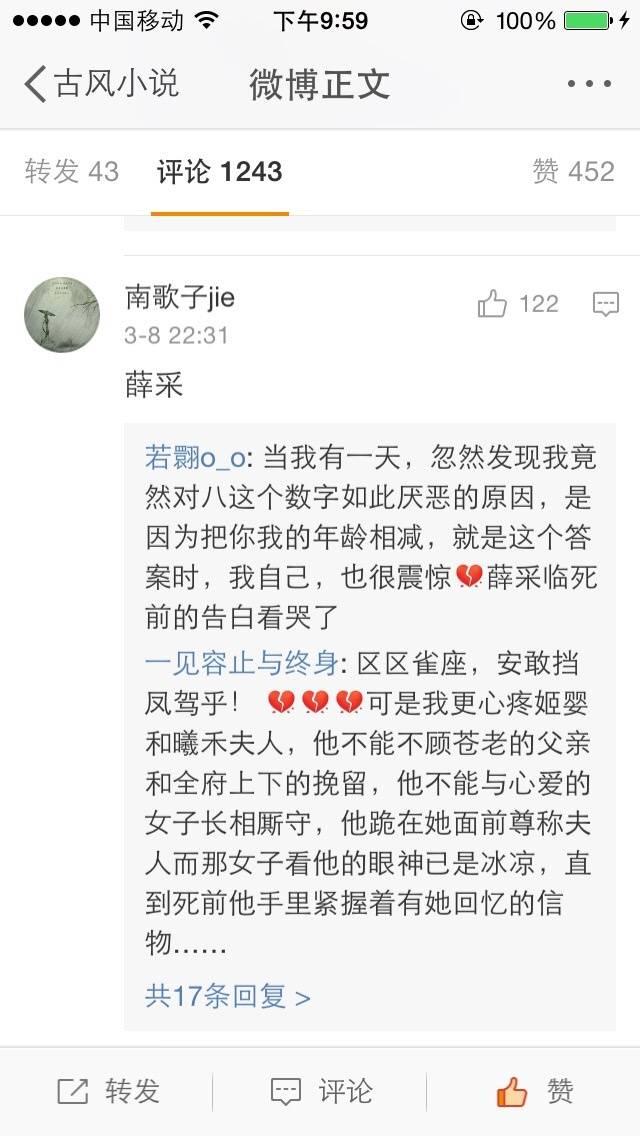Open replier 若翾o_o's profile link
Screen dimensions: 640x1136
point(195,458)
